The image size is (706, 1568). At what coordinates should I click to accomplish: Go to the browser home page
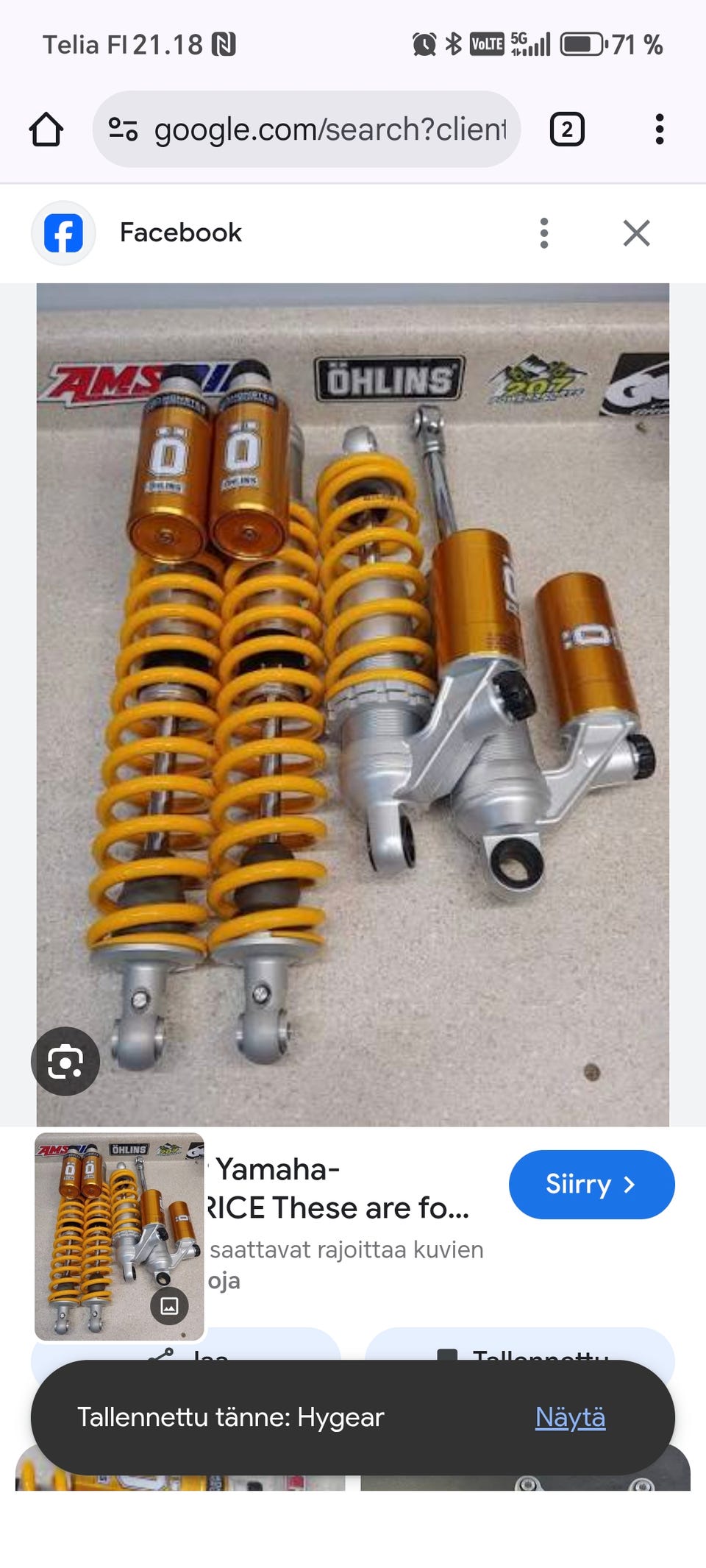click(46, 130)
